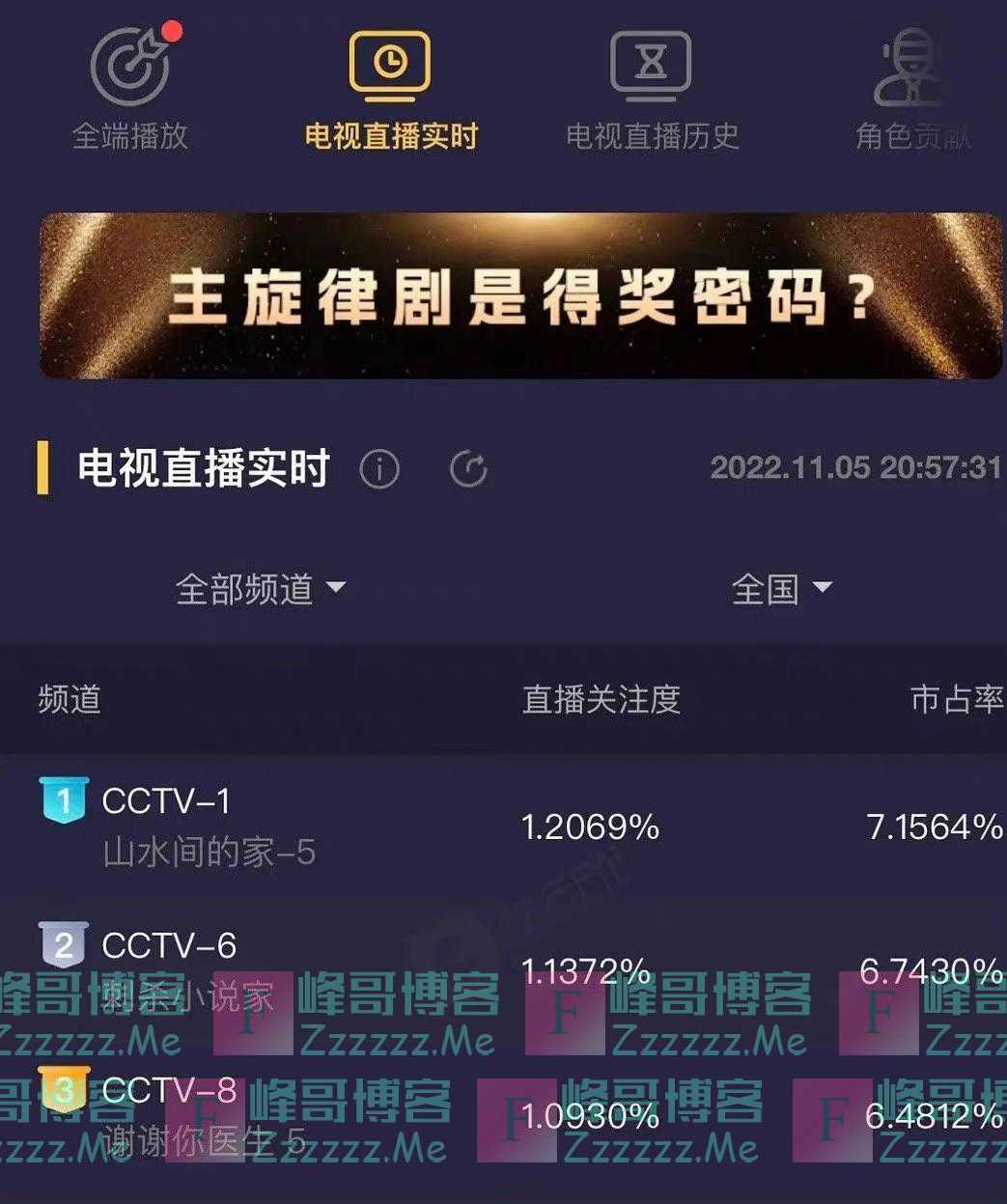The height and width of the screenshot is (1204, 1007).
Task: Tap the info icon beside 电视直播实时
Action: [x=379, y=469]
